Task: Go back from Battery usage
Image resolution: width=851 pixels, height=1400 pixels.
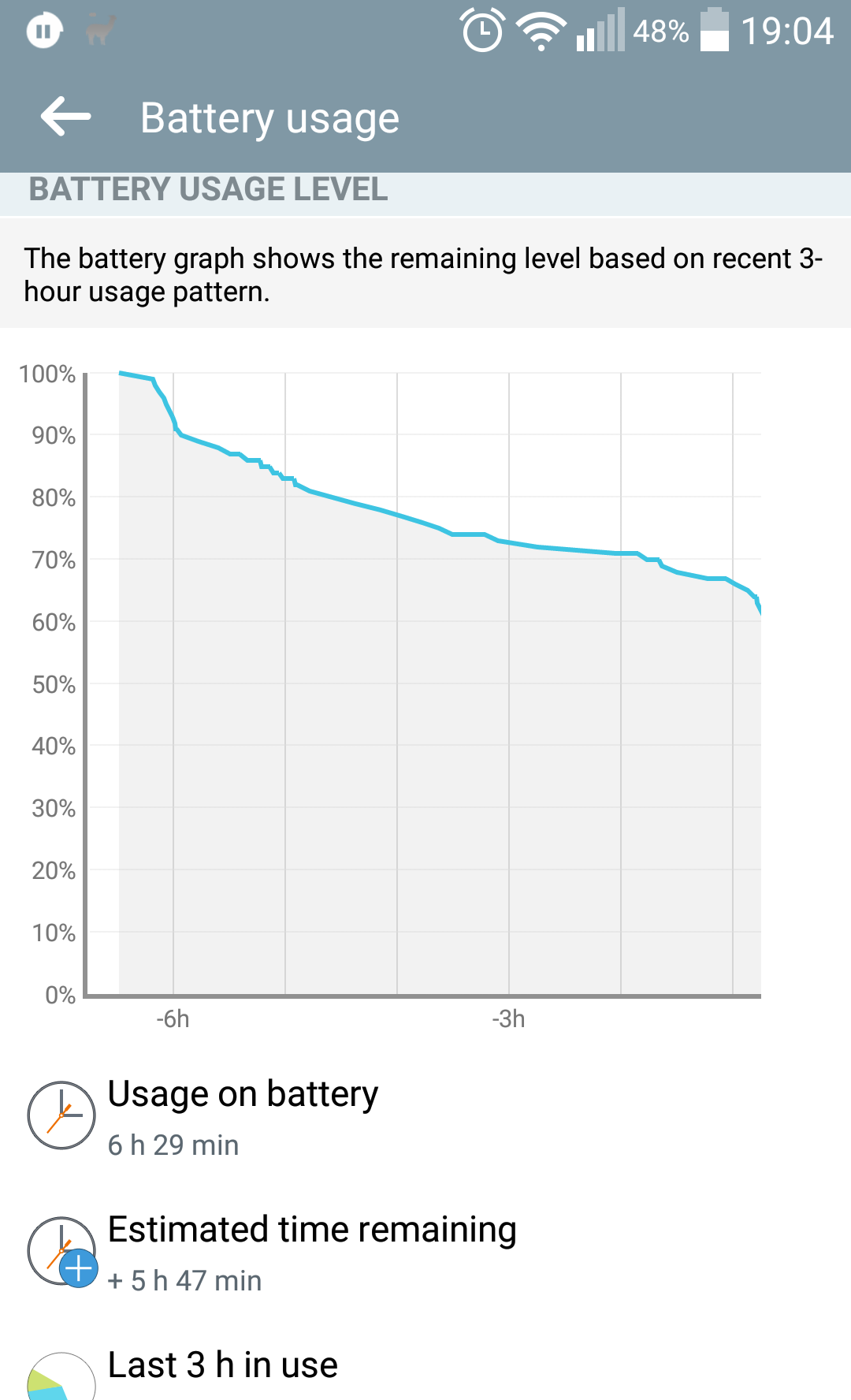Action: point(66,117)
